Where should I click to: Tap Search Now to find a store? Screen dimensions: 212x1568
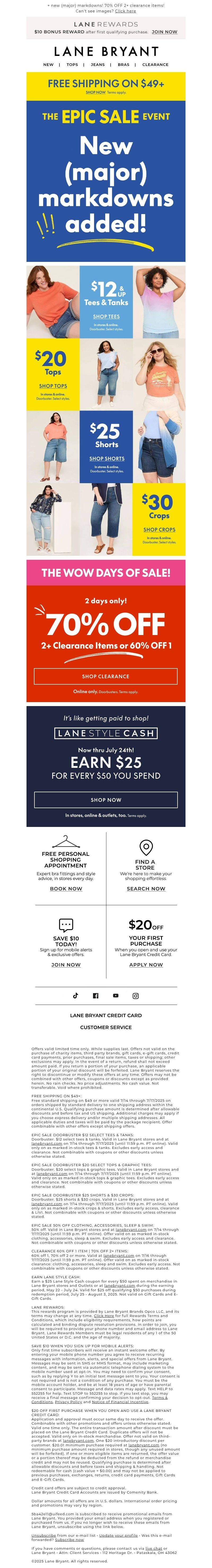[x=145, y=889]
